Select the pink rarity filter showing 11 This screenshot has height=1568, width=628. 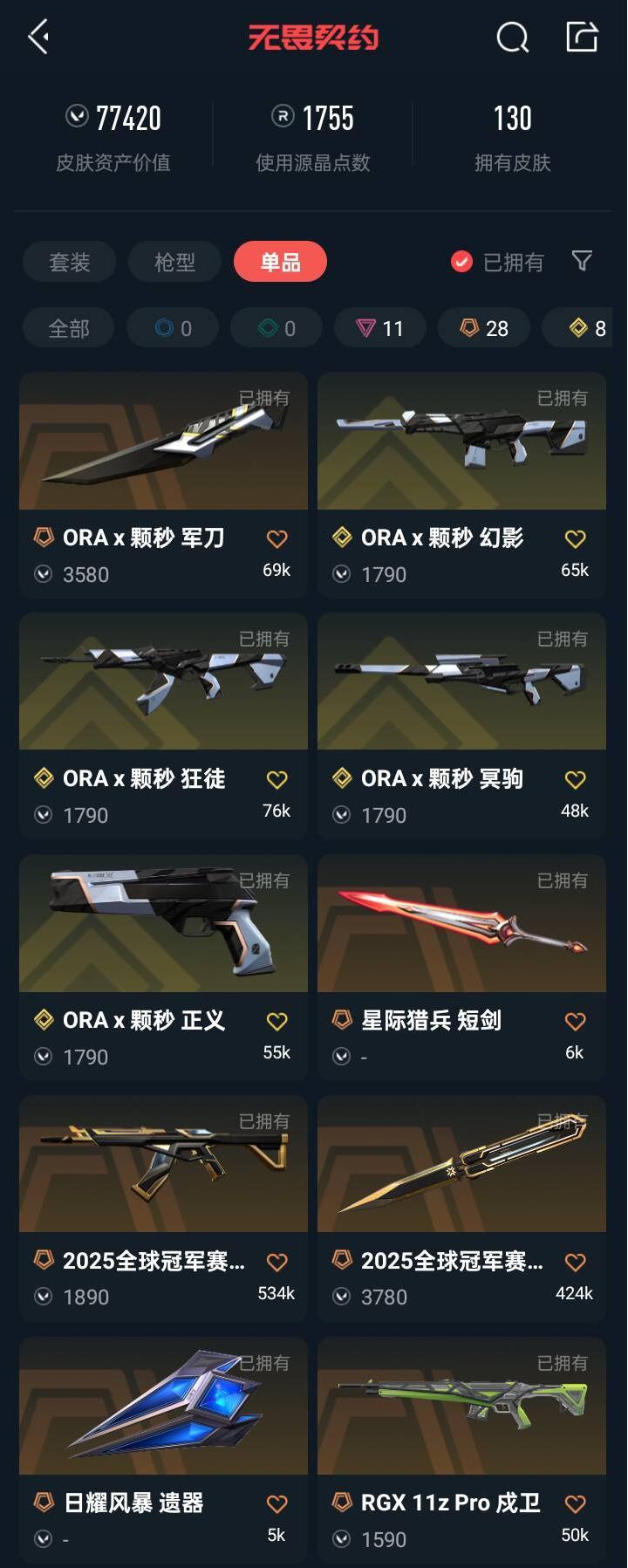pos(380,327)
